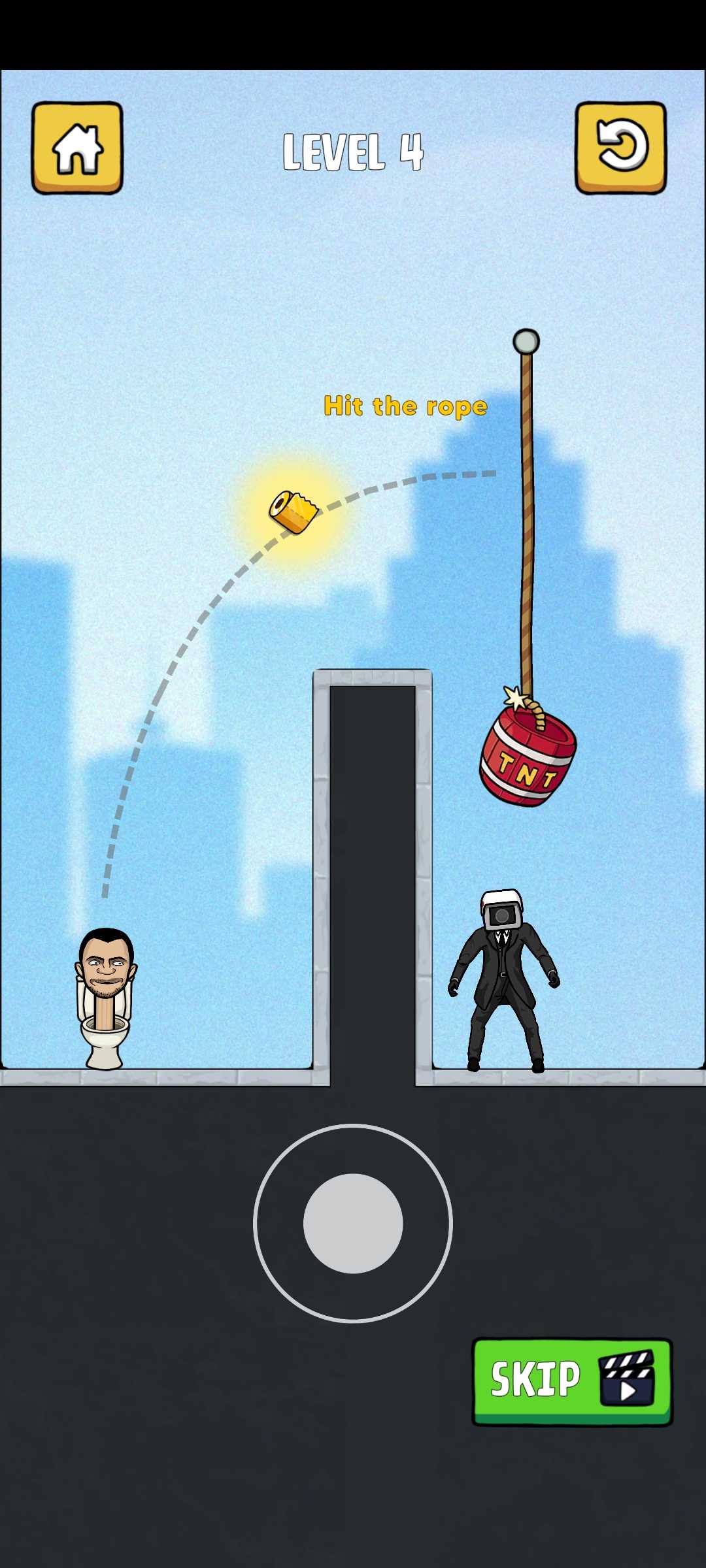Skip this level with a video ad
The height and width of the screenshot is (1568, 706).
click(572, 1382)
